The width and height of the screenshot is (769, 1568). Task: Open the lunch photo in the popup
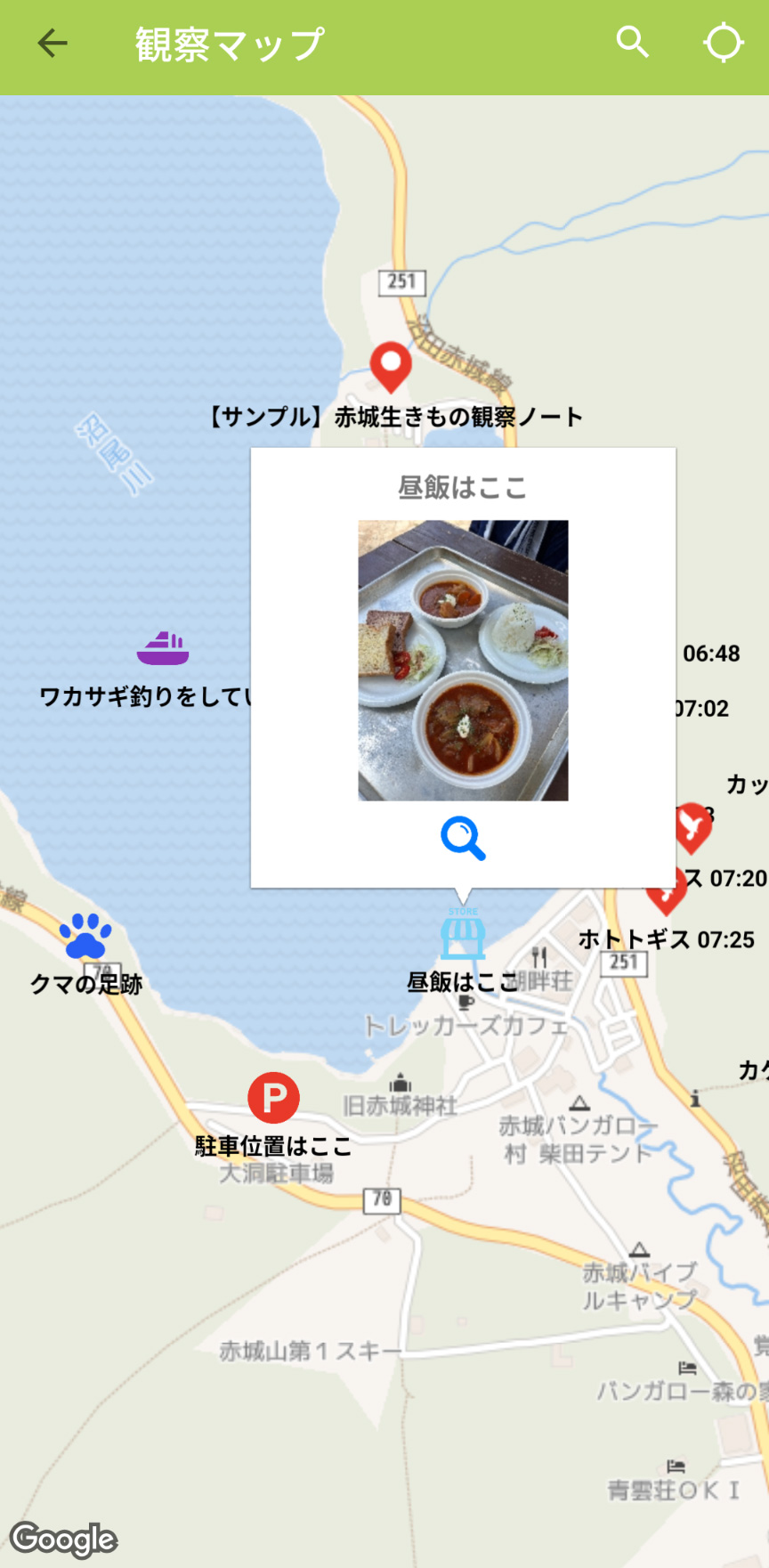[x=463, y=660]
